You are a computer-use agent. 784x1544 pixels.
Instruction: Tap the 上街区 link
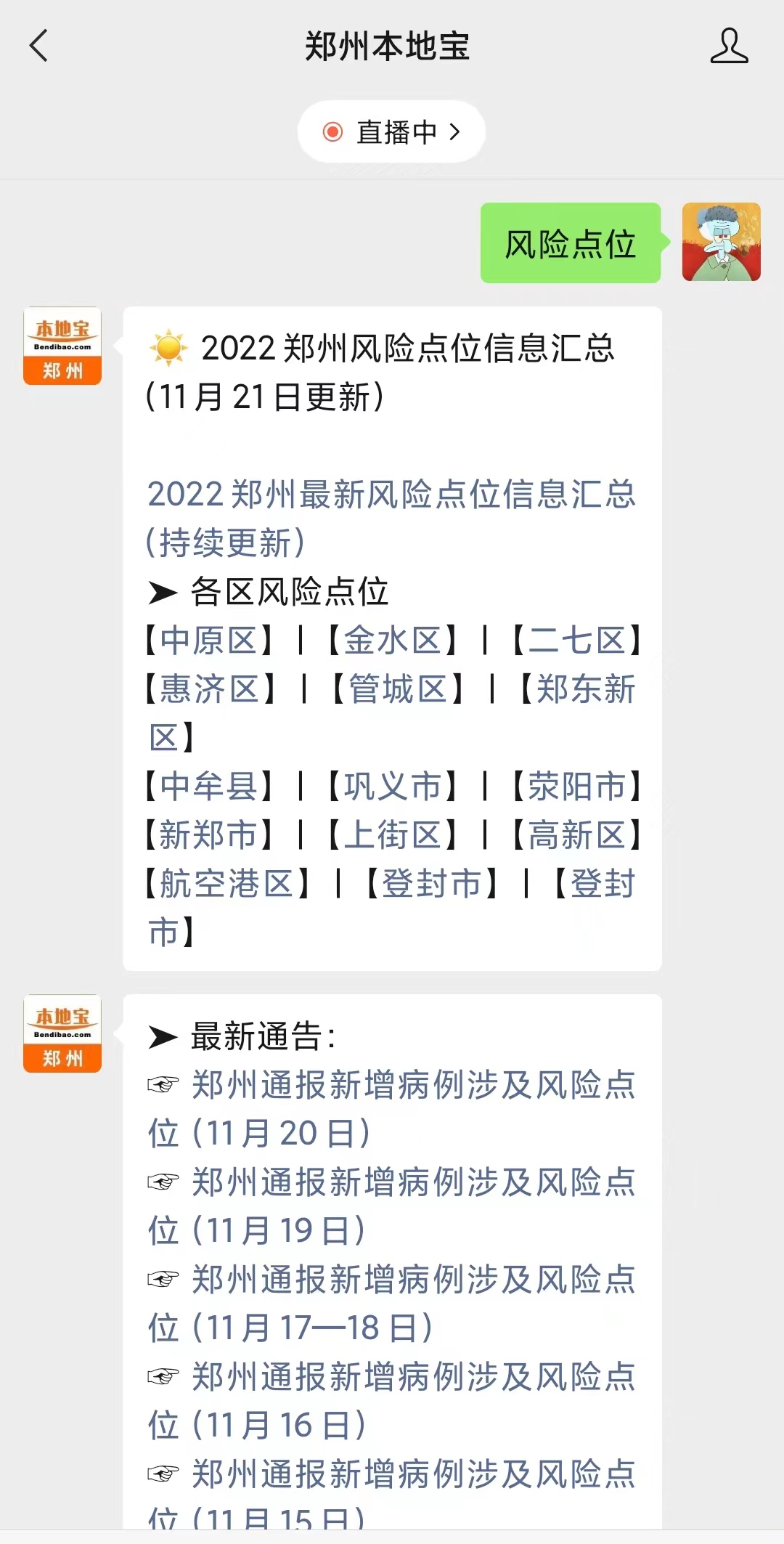point(392,835)
